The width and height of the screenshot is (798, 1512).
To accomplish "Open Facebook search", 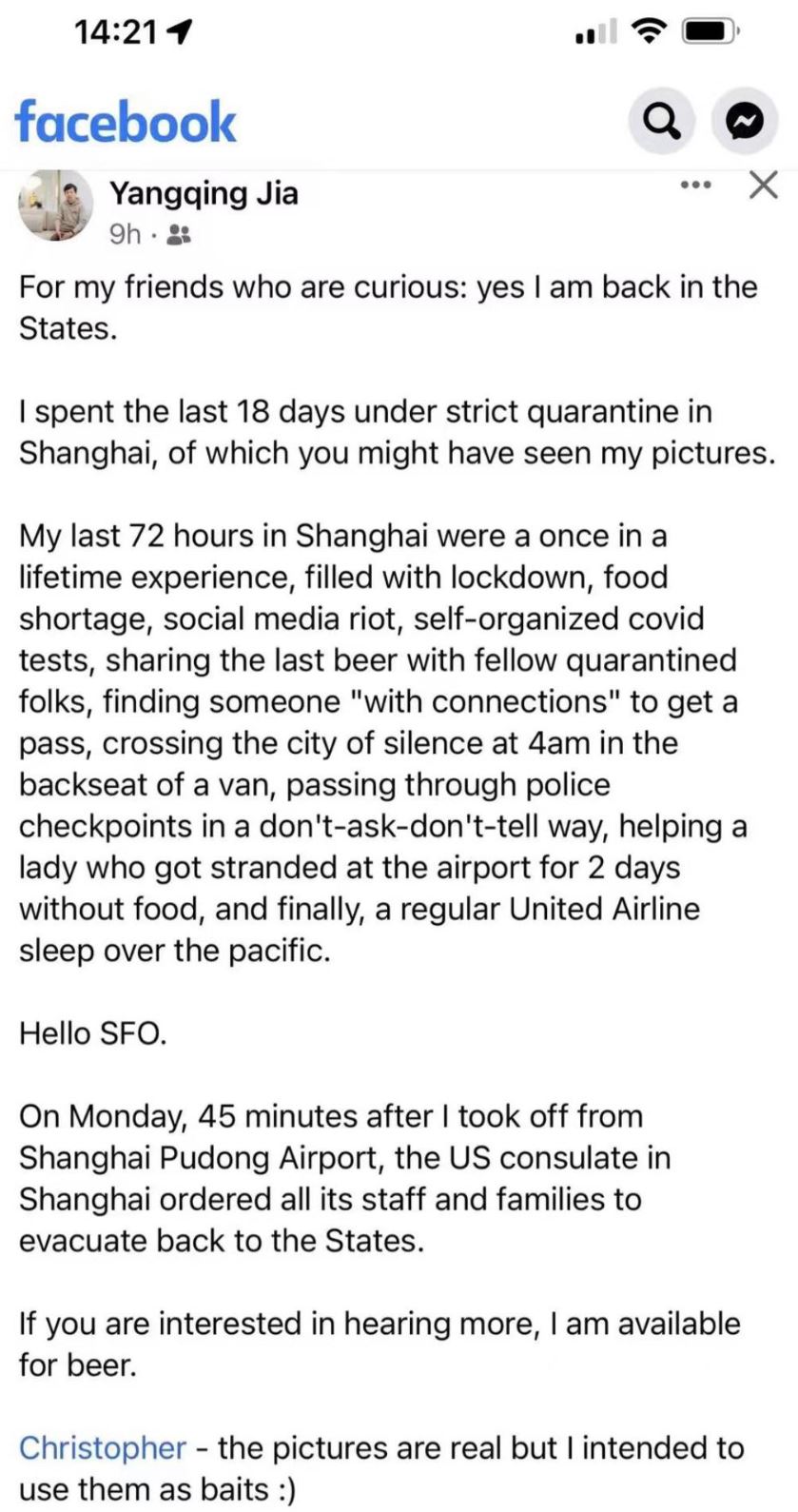I will [662, 122].
